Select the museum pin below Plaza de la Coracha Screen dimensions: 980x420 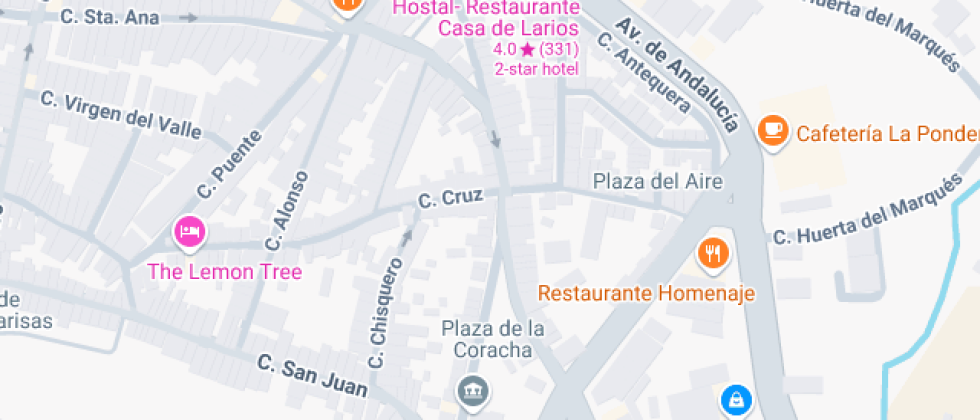tap(473, 392)
